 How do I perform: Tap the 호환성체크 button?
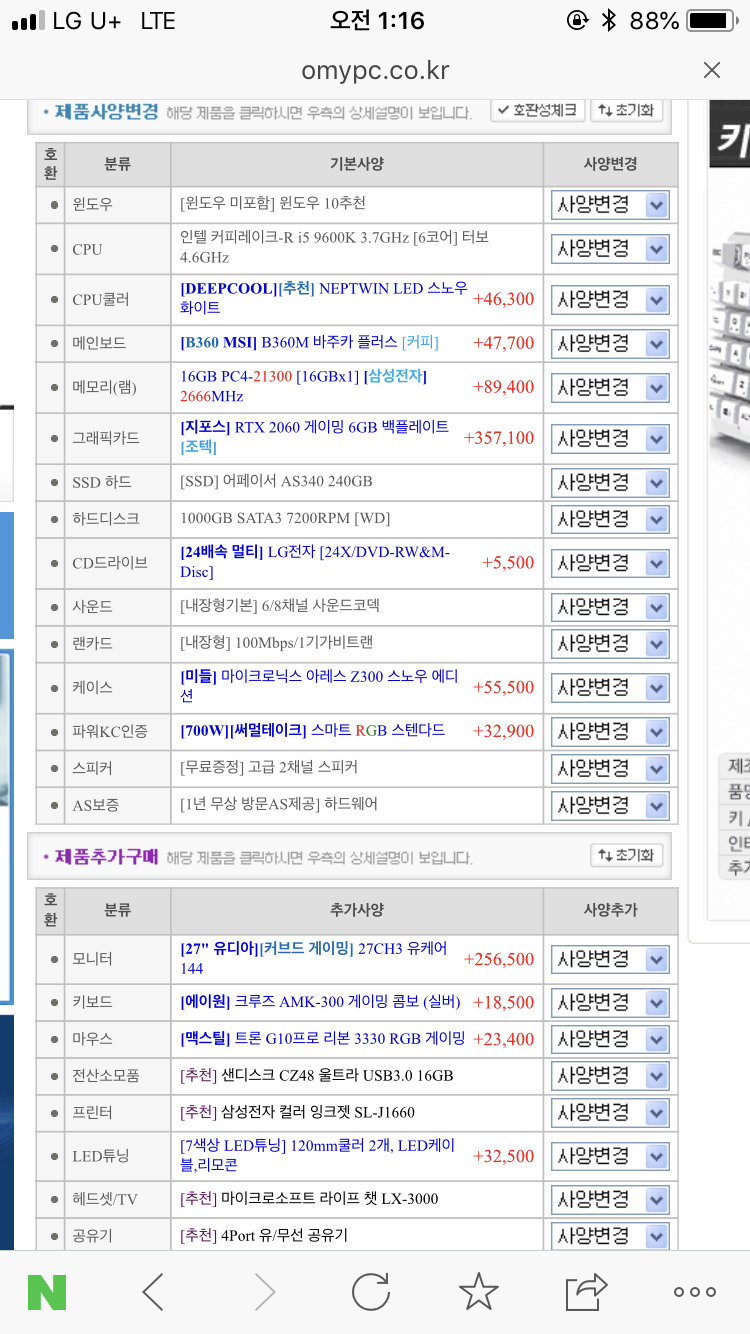(x=539, y=111)
